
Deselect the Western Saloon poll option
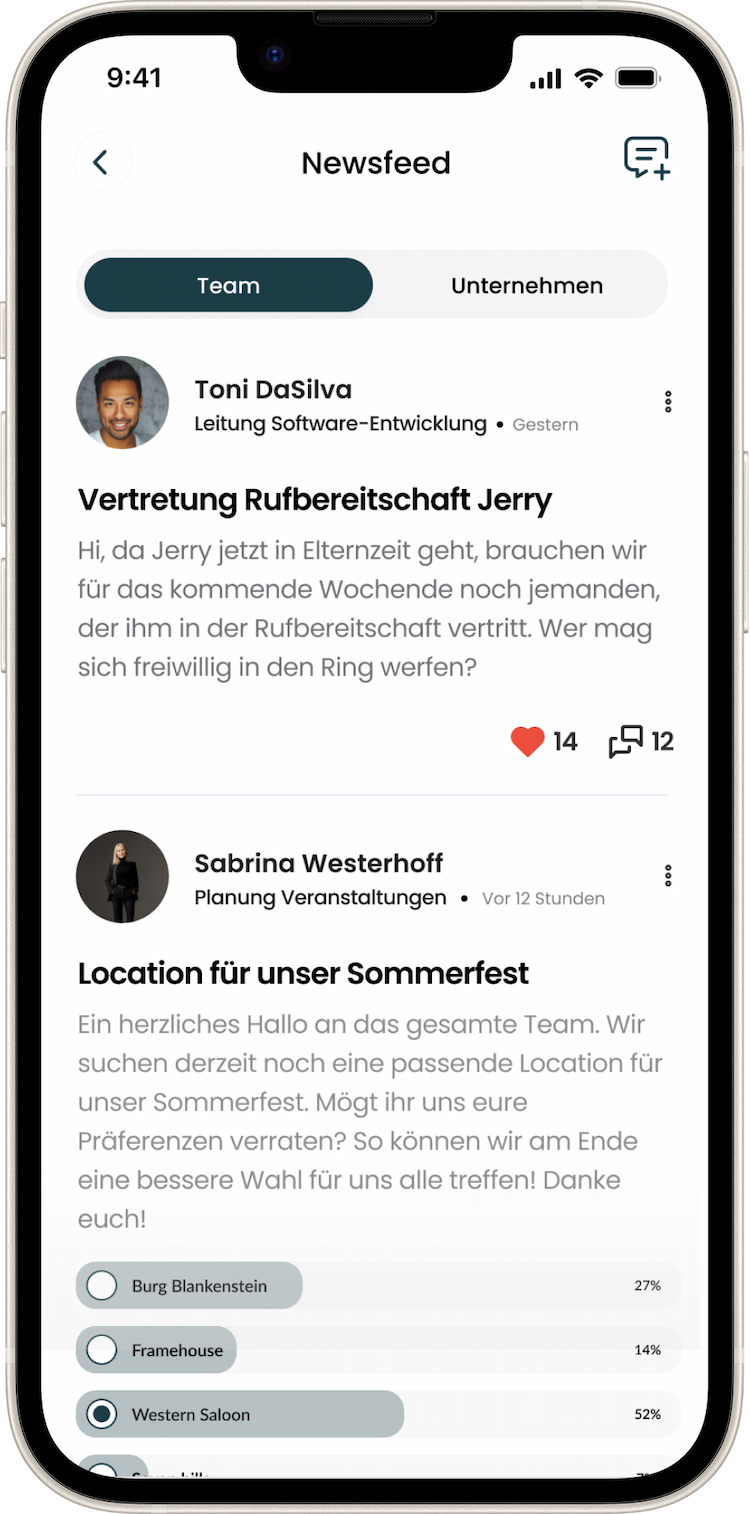[x=102, y=1414]
